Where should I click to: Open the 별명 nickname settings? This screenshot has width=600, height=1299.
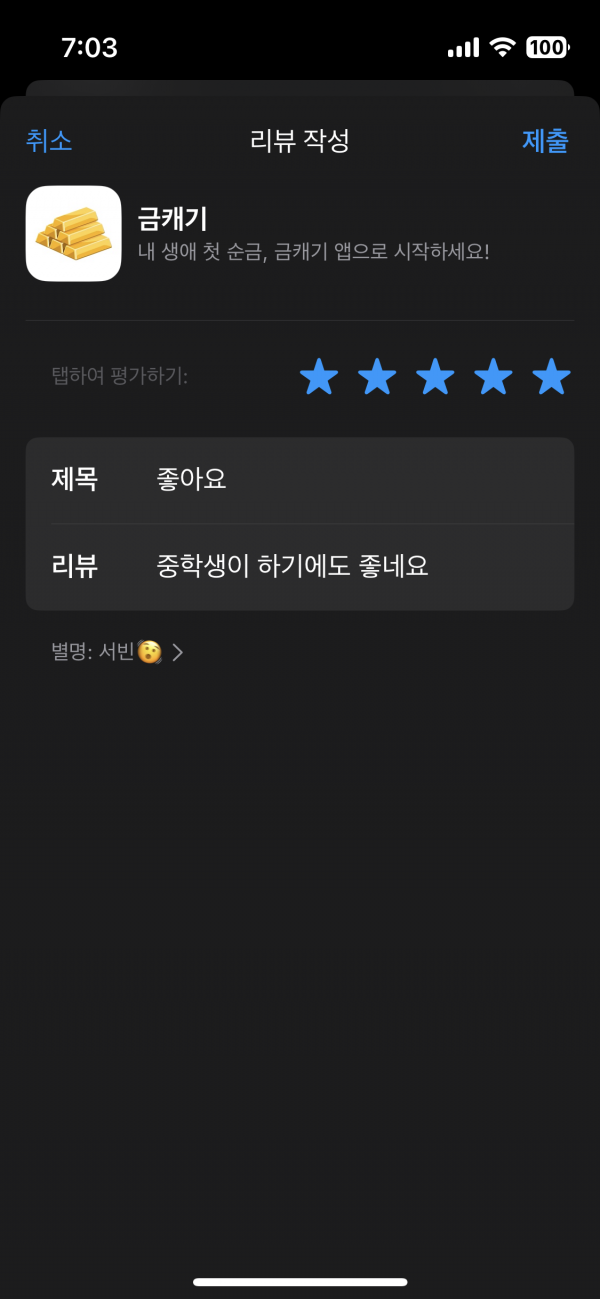pyautogui.click(x=118, y=652)
